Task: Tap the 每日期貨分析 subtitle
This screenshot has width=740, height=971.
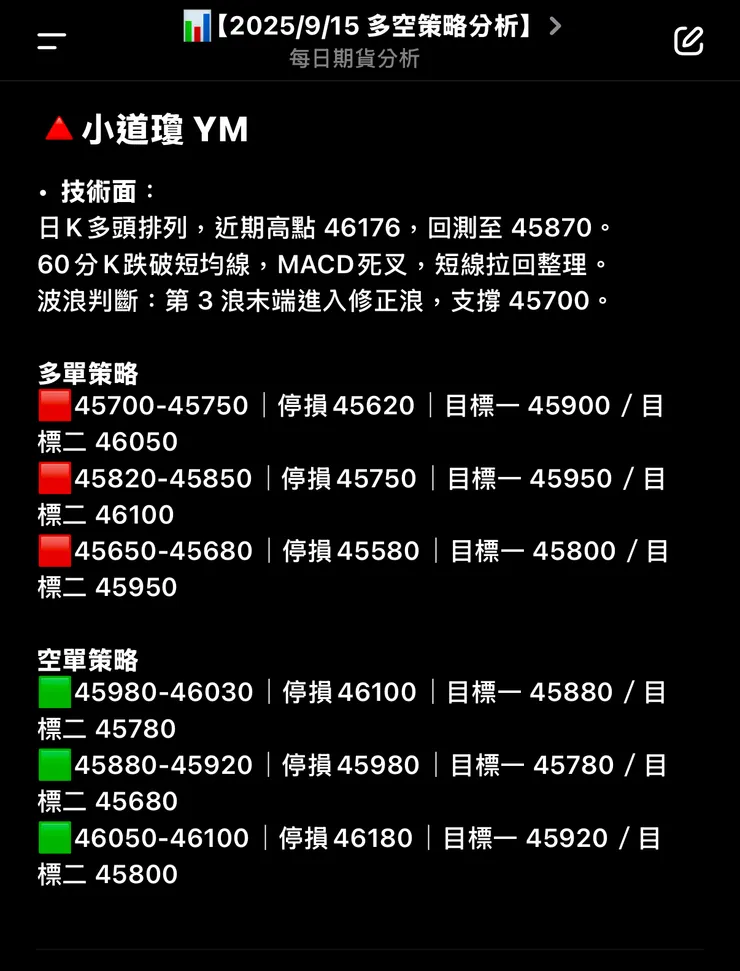Action: 354,59
